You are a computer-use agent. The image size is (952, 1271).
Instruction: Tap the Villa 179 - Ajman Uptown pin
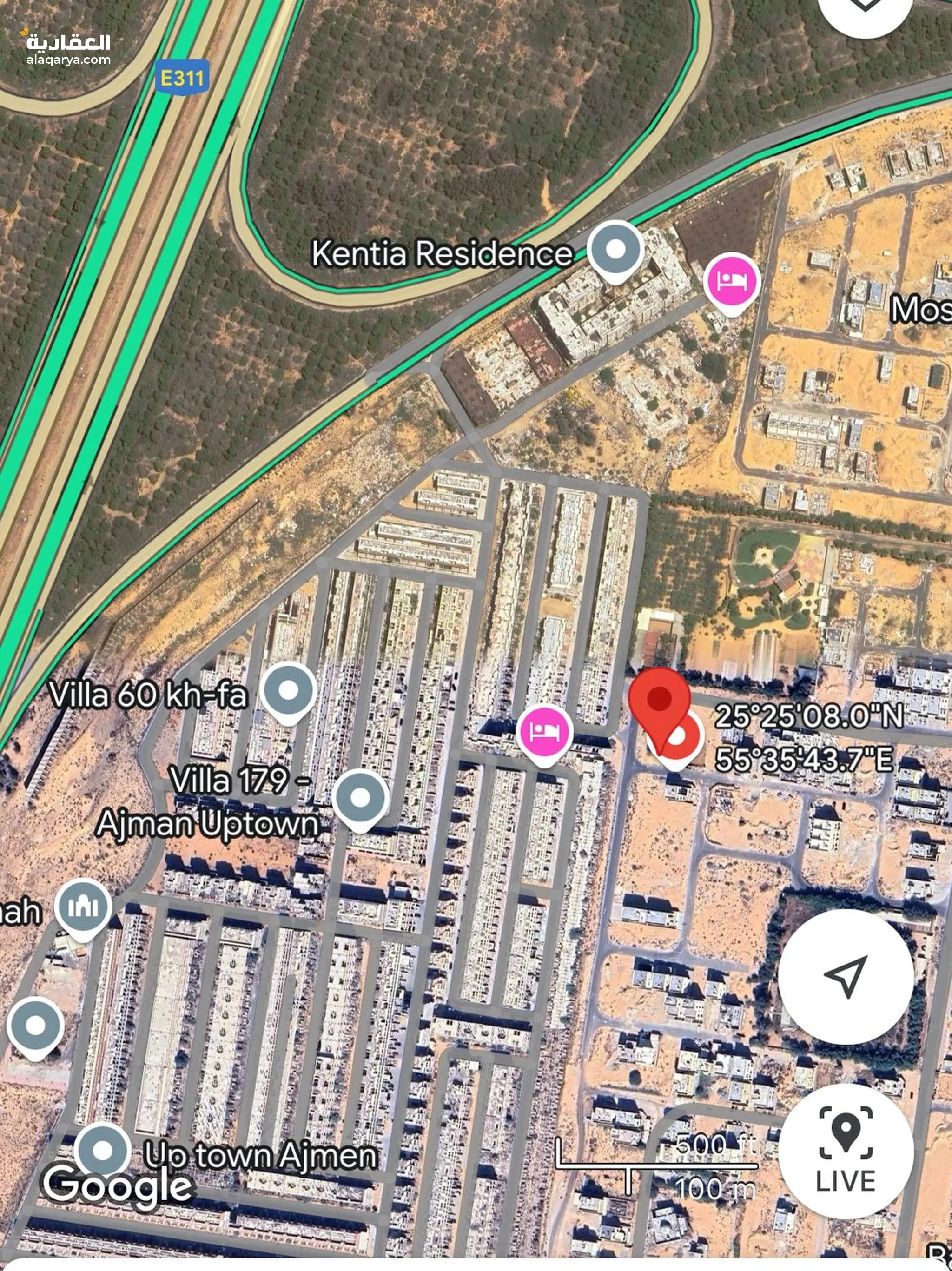coord(360,798)
